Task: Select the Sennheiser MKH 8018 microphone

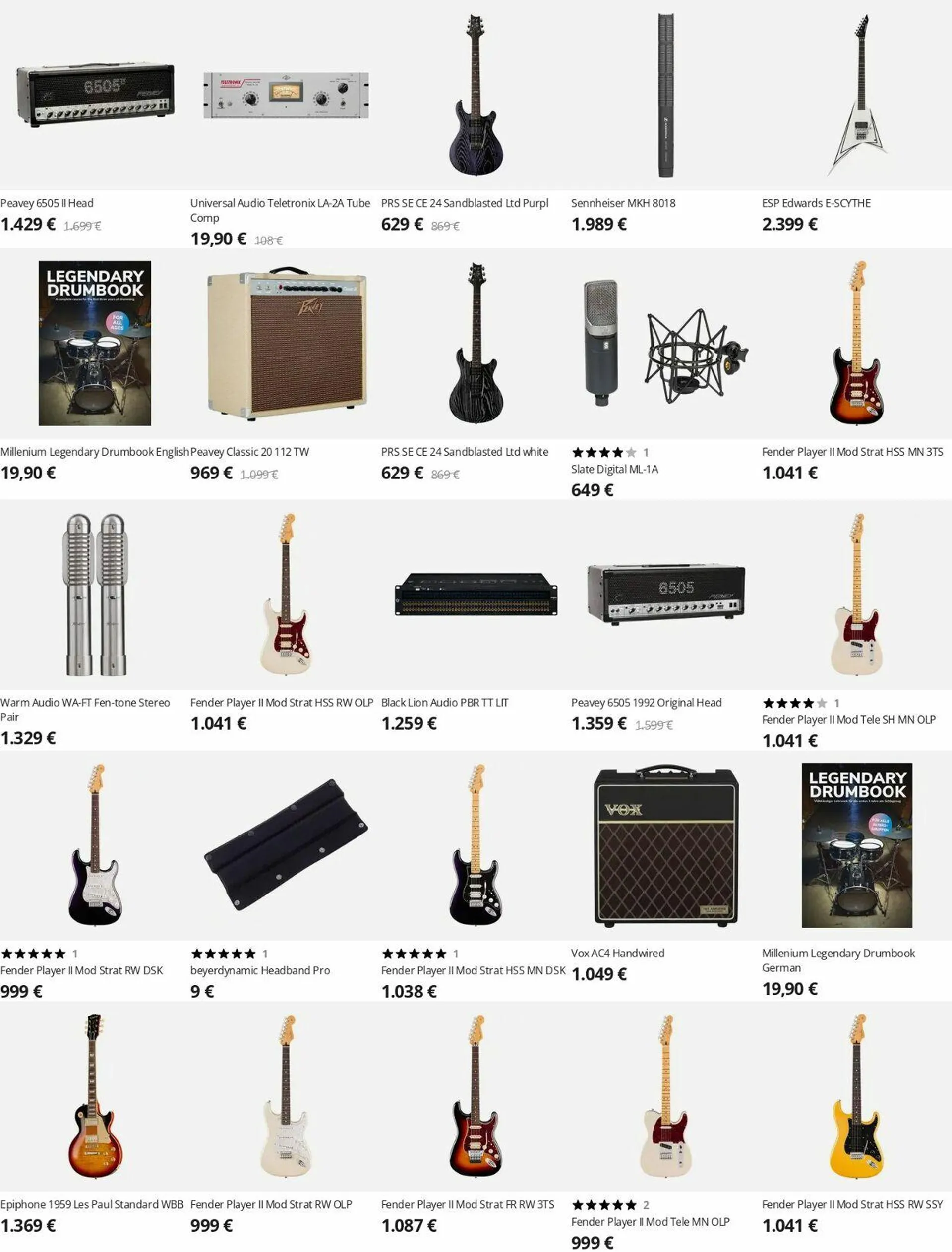Action: tap(666, 95)
